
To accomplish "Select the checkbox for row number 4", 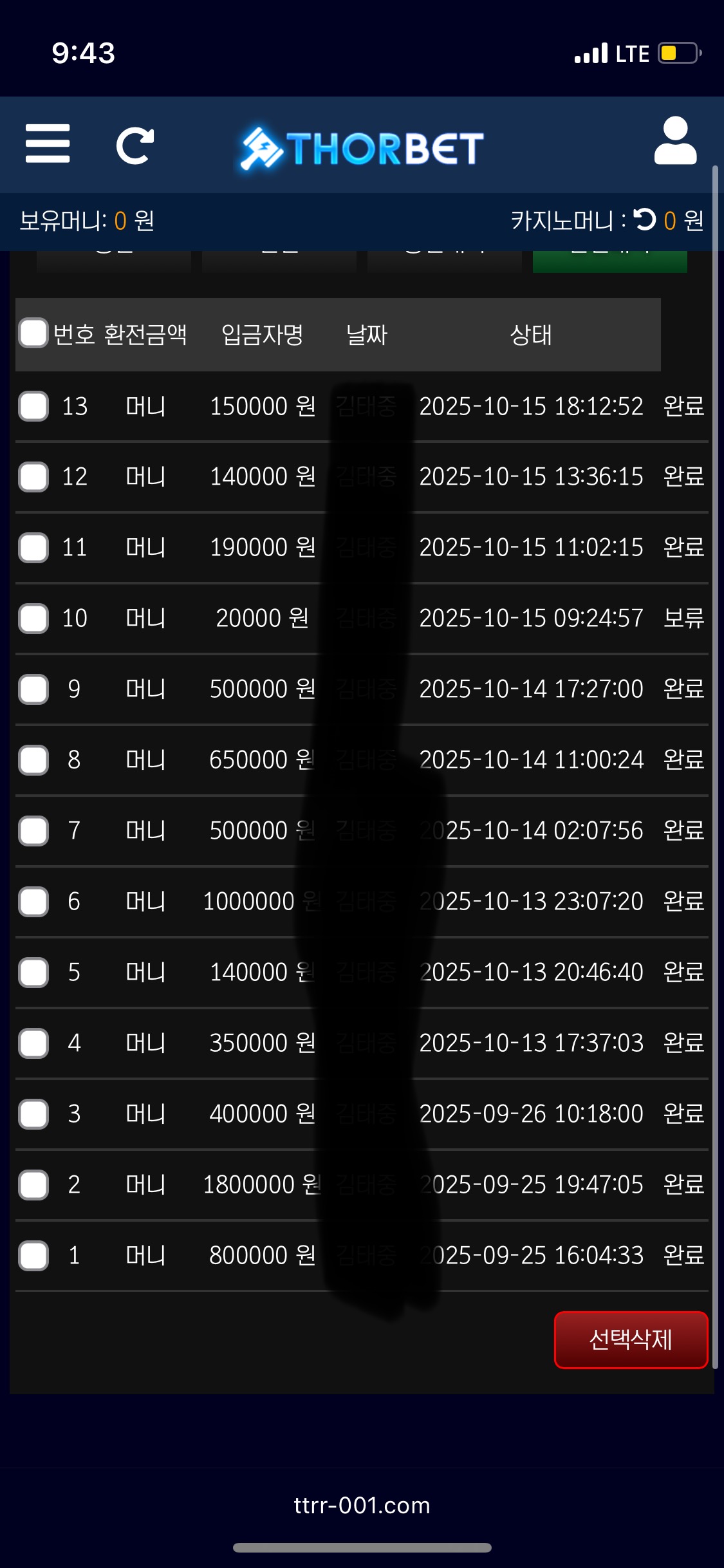I will (x=33, y=1043).
